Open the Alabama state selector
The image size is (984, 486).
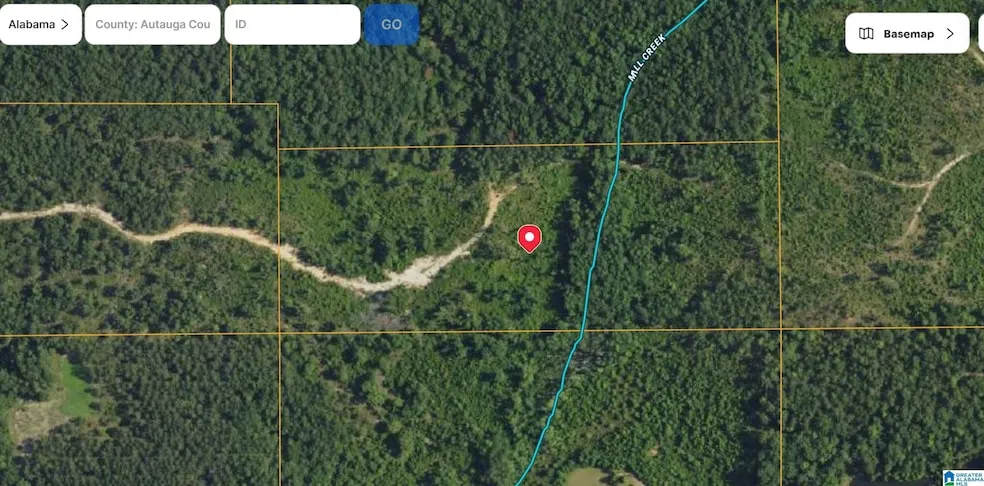[x=38, y=24]
